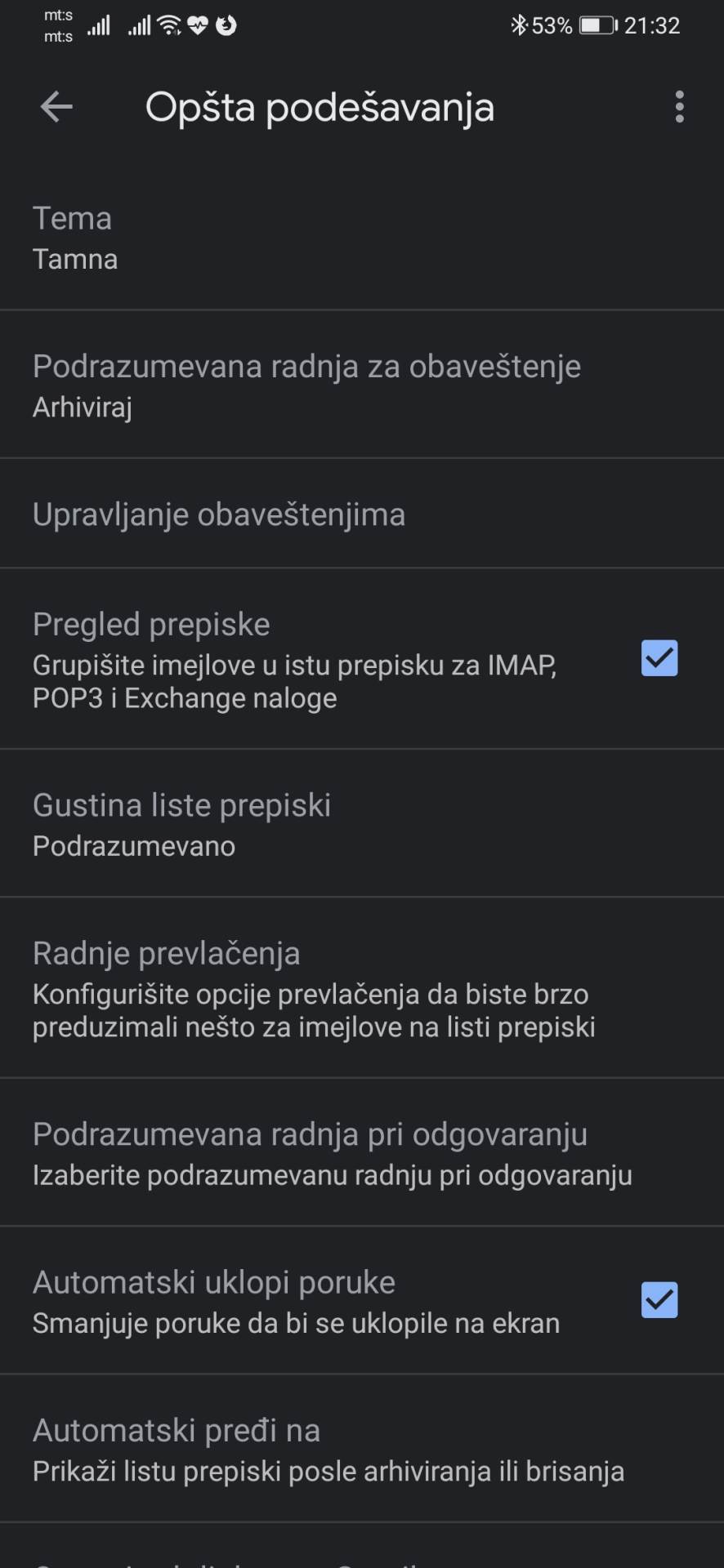The height and width of the screenshot is (1568, 724).
Task: Uncheck the Pregled prepiske checkbox
Action: pyautogui.click(x=659, y=658)
